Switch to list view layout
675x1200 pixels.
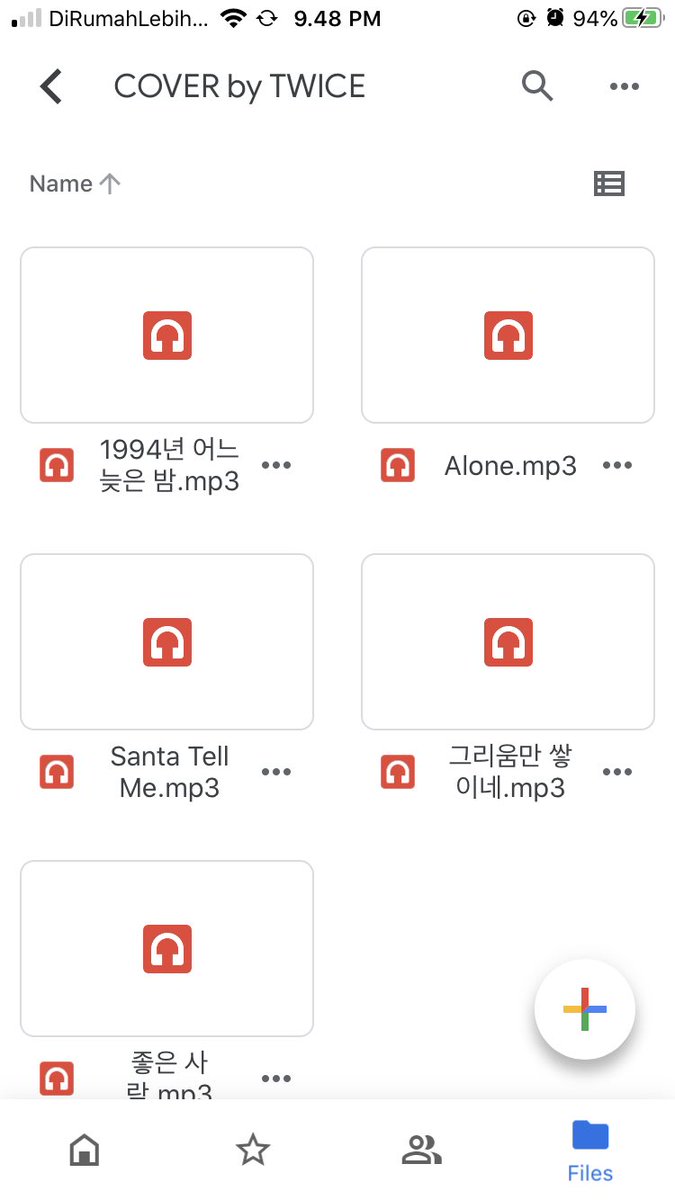tap(609, 184)
